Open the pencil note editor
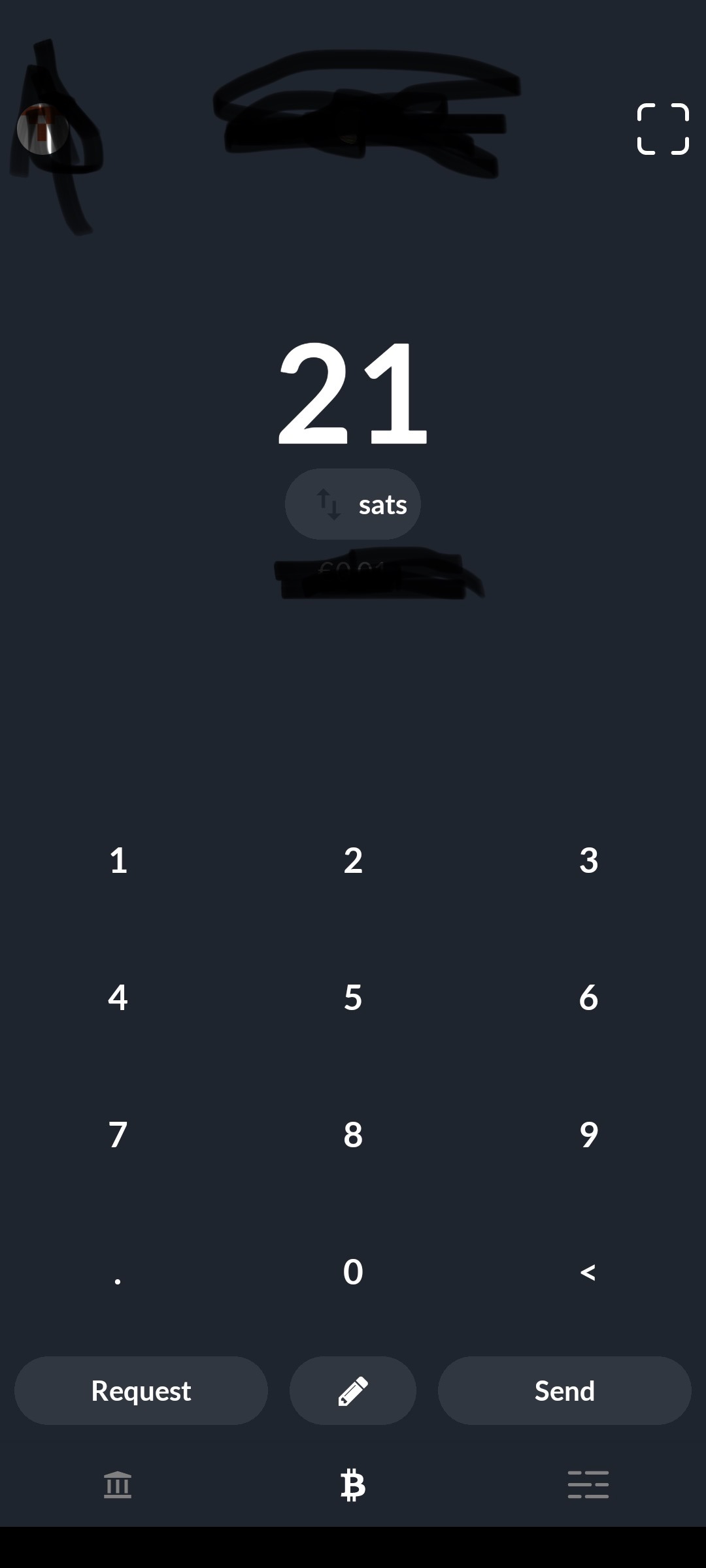 tap(352, 1391)
